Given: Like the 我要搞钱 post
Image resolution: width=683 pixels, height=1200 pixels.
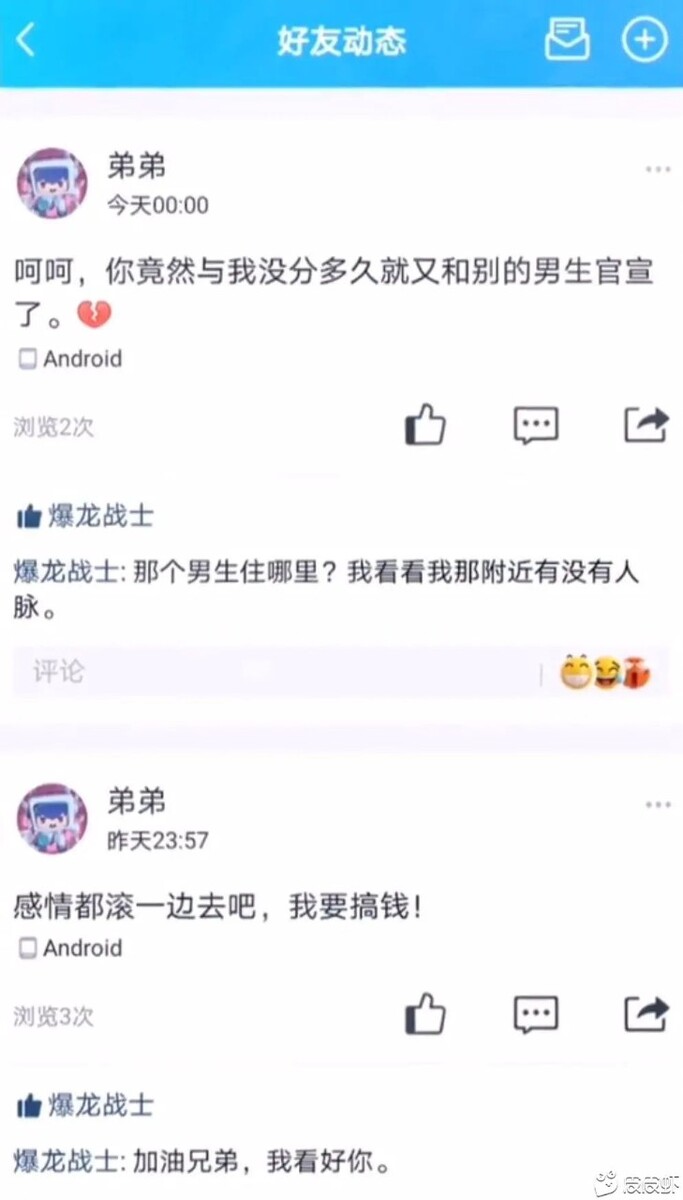Looking at the screenshot, I should (425, 1015).
